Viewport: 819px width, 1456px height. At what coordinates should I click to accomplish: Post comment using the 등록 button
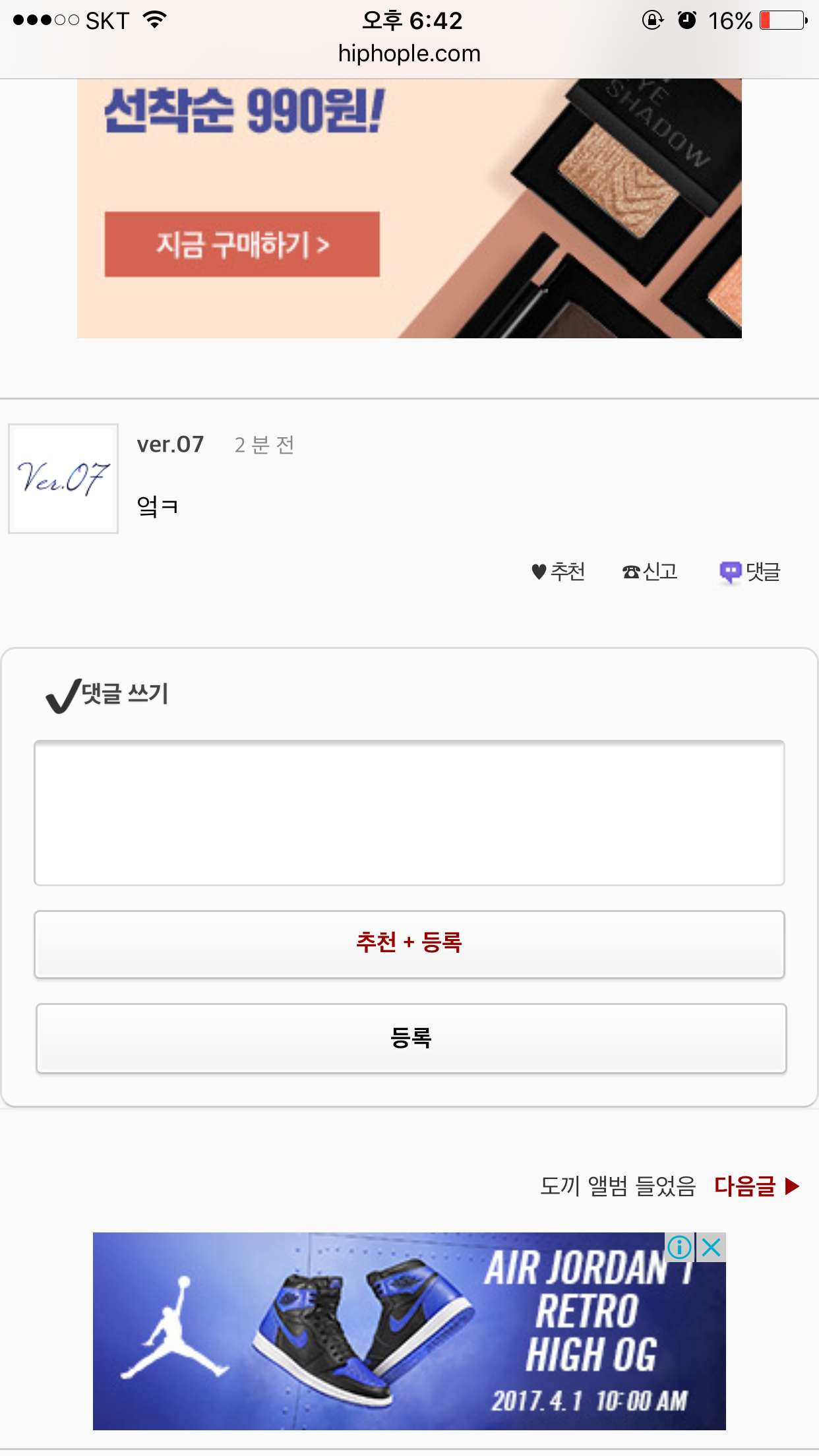click(411, 1038)
